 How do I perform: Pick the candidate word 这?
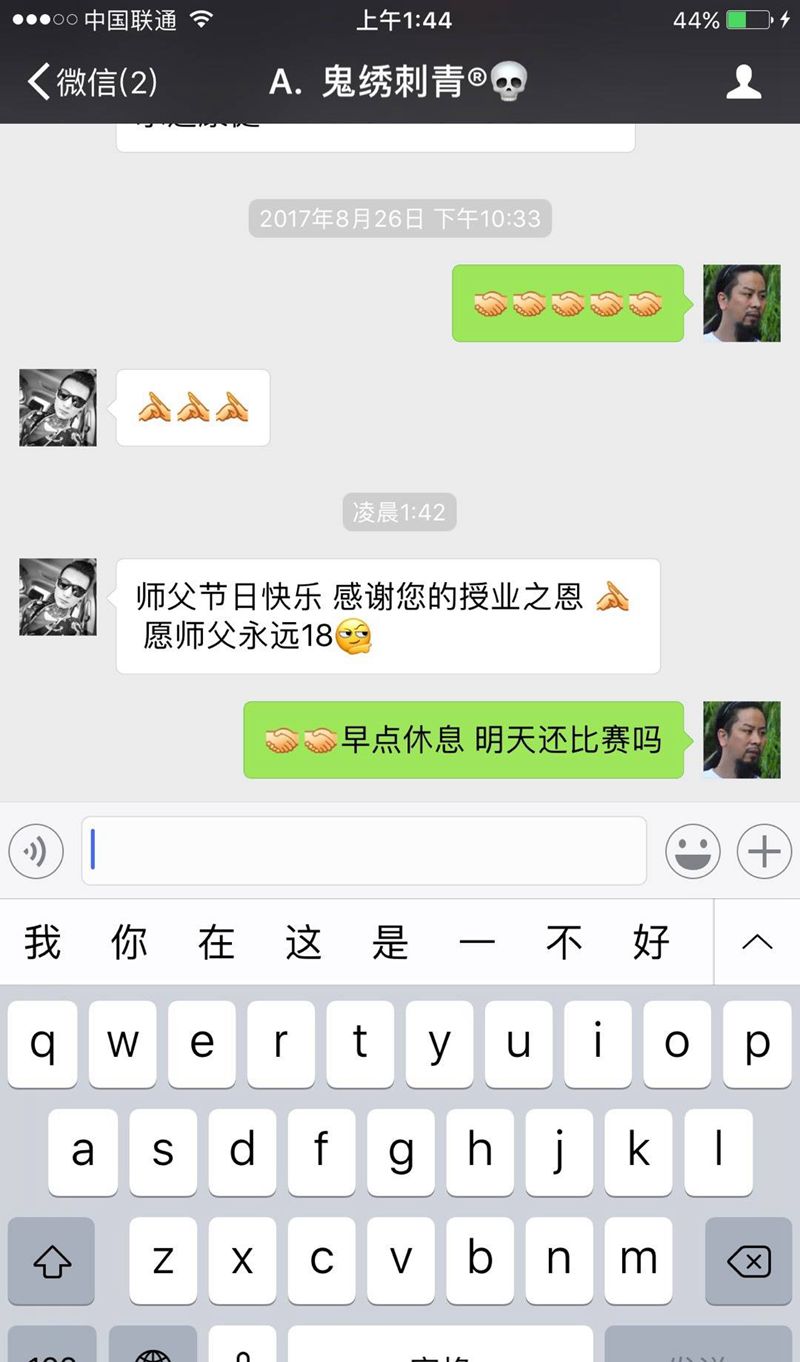click(x=303, y=942)
